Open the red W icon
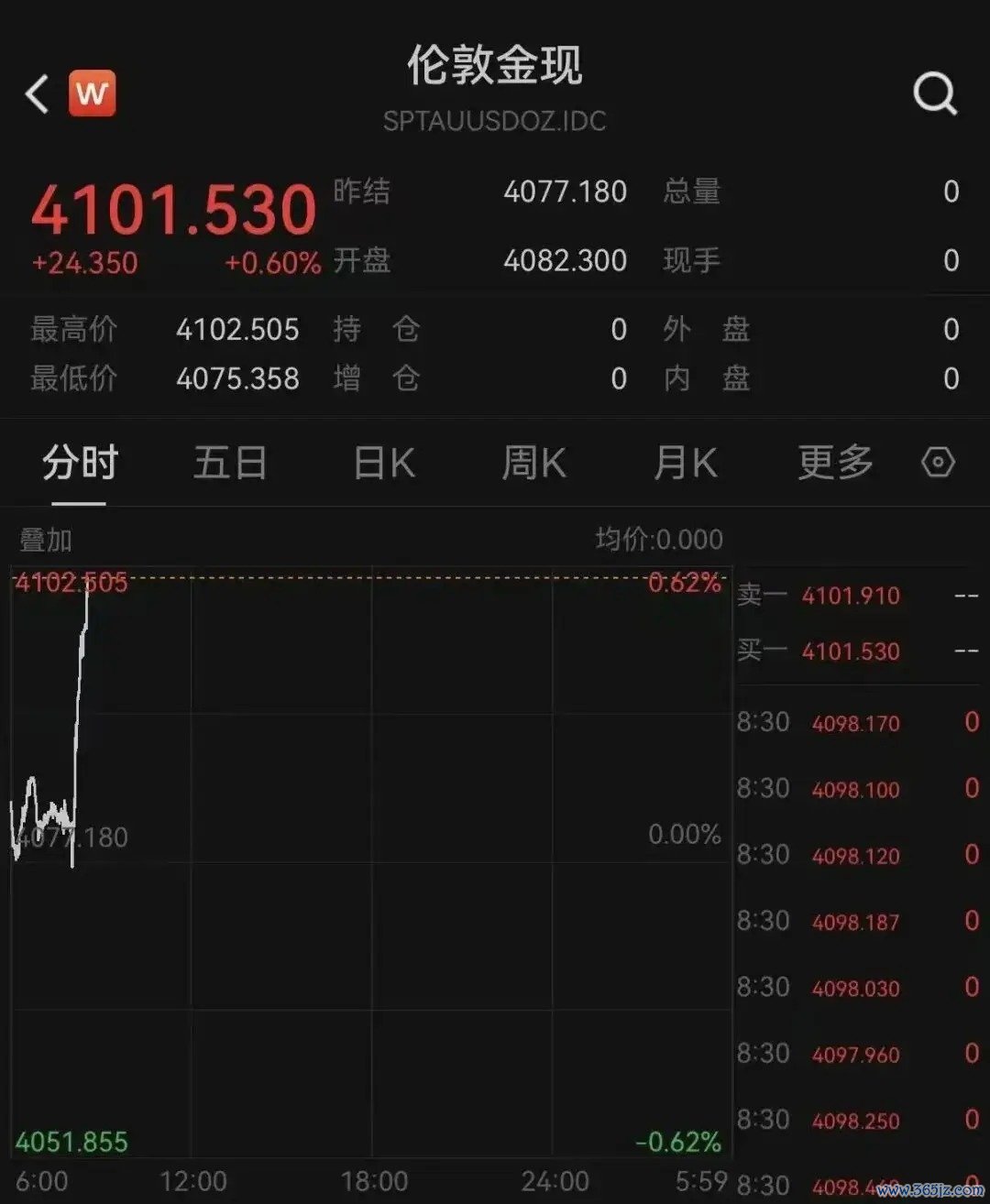The width and height of the screenshot is (990, 1204). [x=93, y=93]
